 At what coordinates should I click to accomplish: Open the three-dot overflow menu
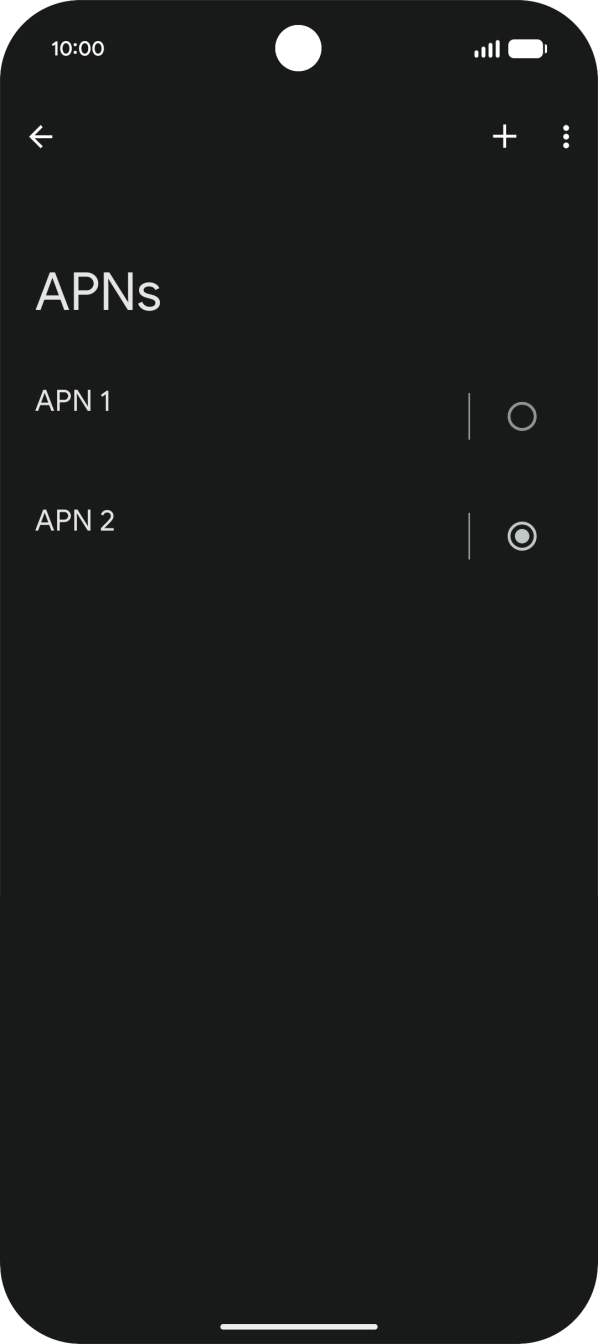pos(566,137)
